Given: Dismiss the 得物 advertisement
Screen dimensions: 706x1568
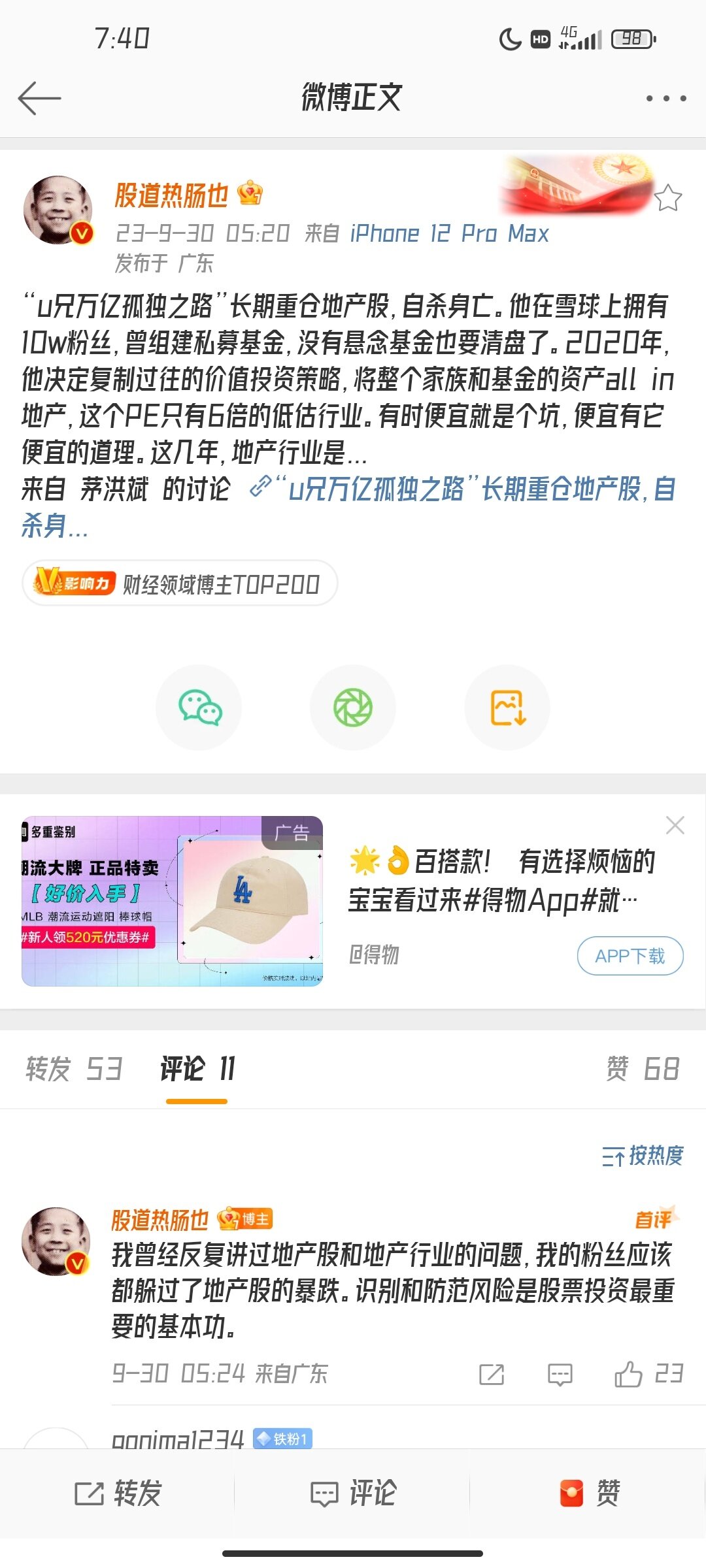Looking at the screenshot, I should pos(675,826).
